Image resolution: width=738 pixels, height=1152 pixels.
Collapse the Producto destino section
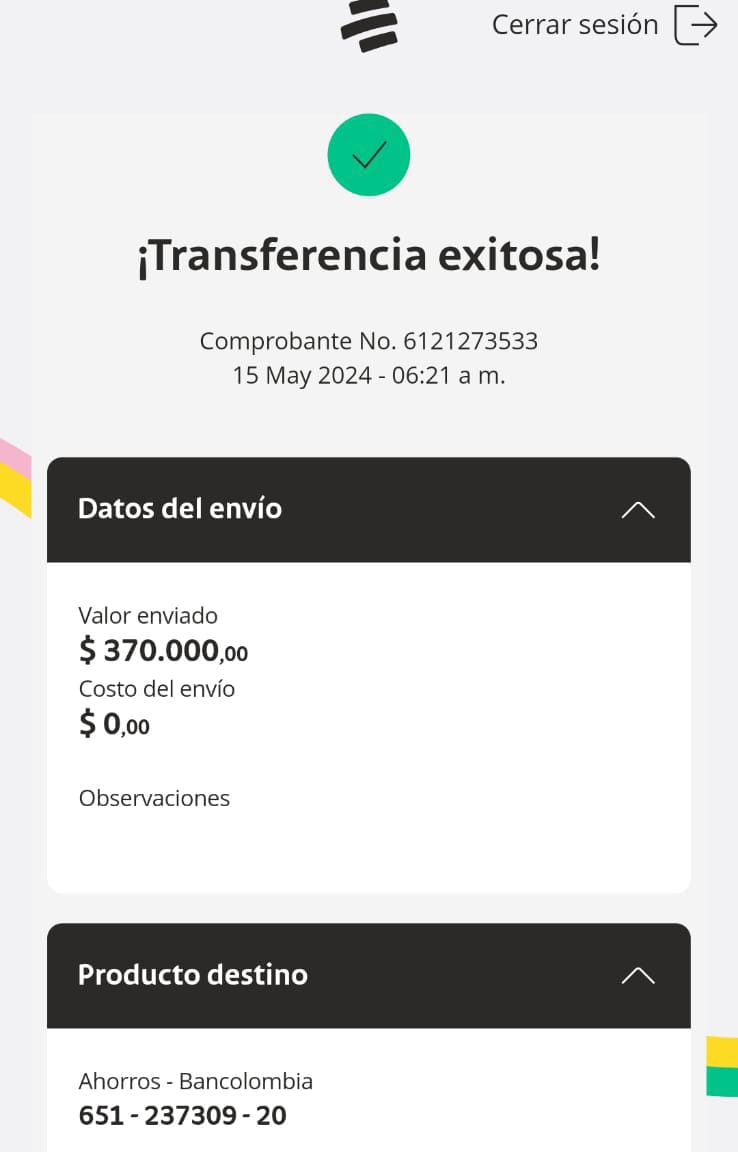tap(638, 976)
